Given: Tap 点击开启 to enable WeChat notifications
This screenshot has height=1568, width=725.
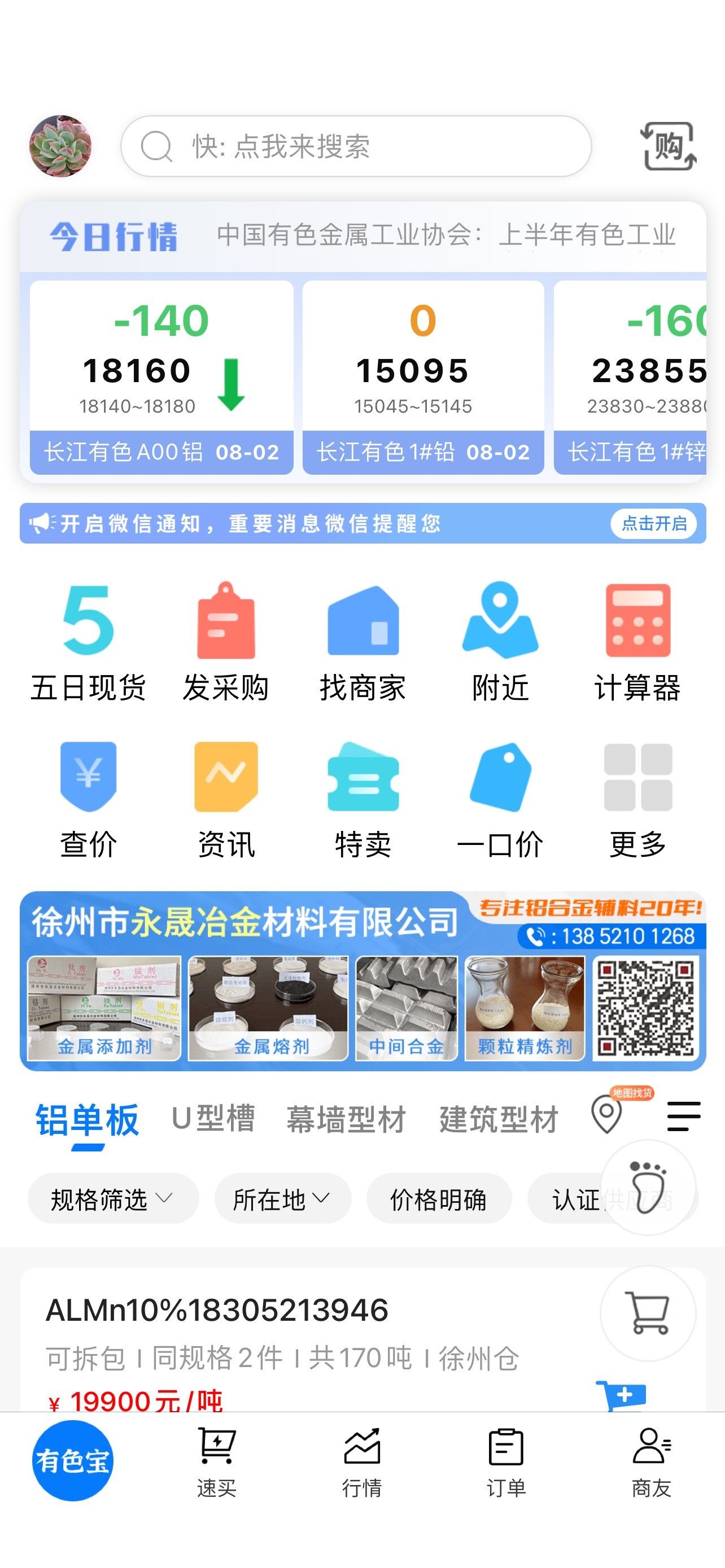Looking at the screenshot, I should (654, 523).
